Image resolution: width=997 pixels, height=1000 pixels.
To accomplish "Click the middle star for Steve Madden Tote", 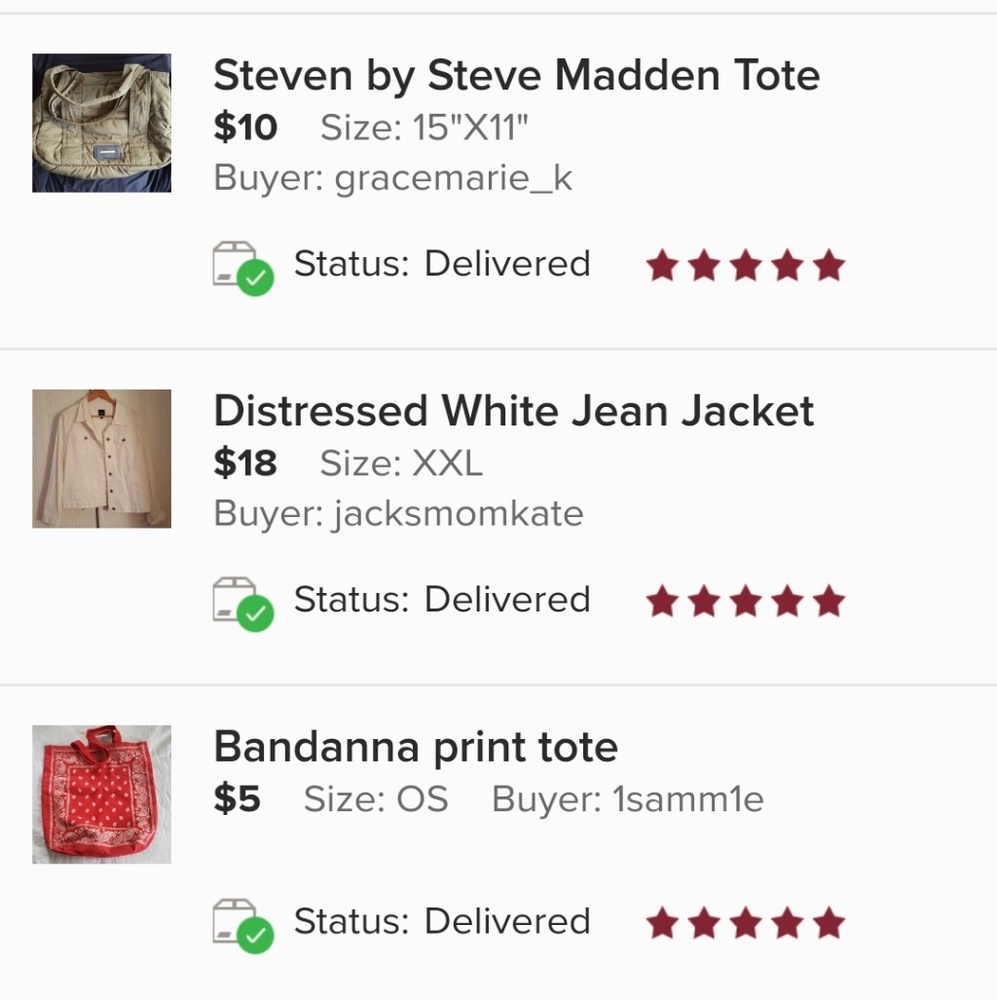I will coord(745,264).
